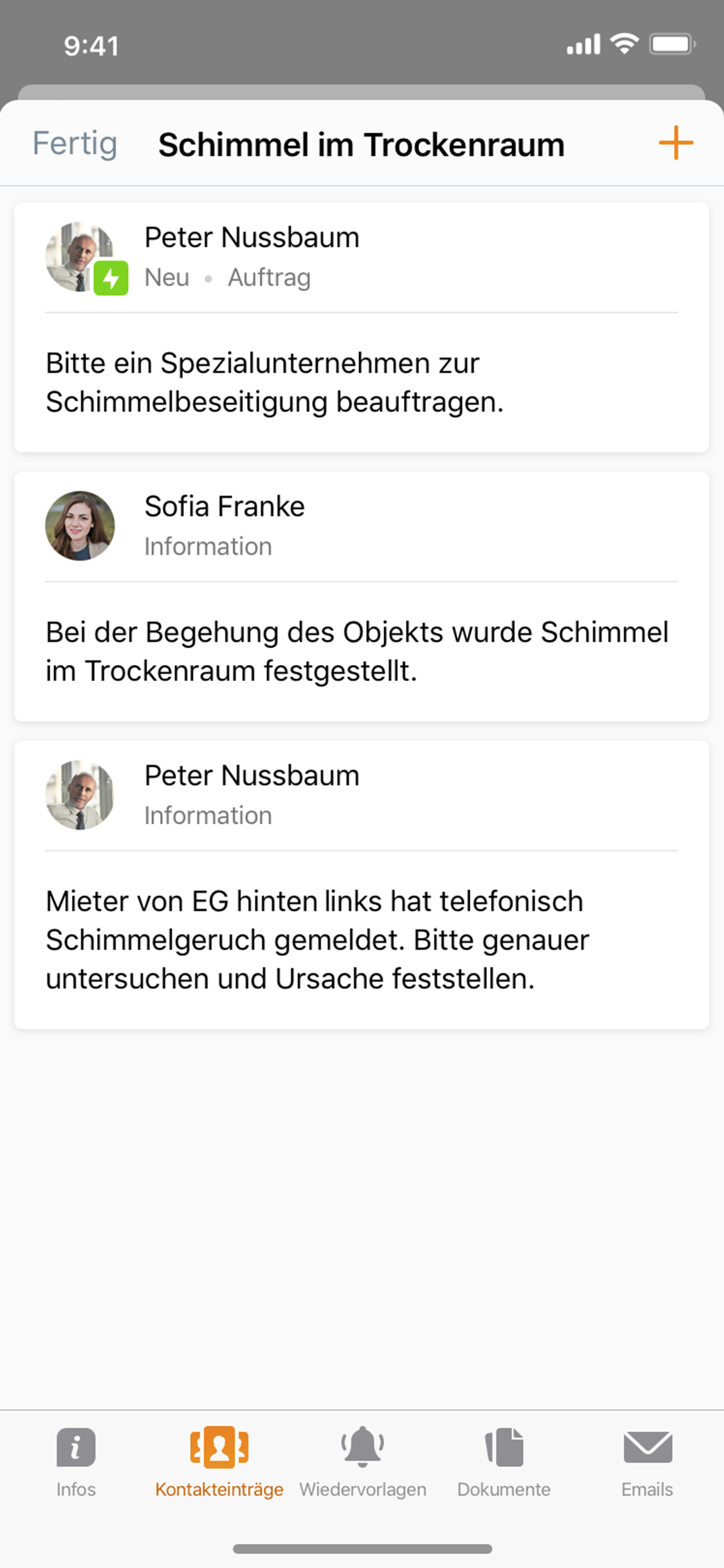The image size is (724, 1568).
Task: Open Peter Nussbaum's Auftrag entry about Schimmelbeseitigung
Action: coord(362,328)
